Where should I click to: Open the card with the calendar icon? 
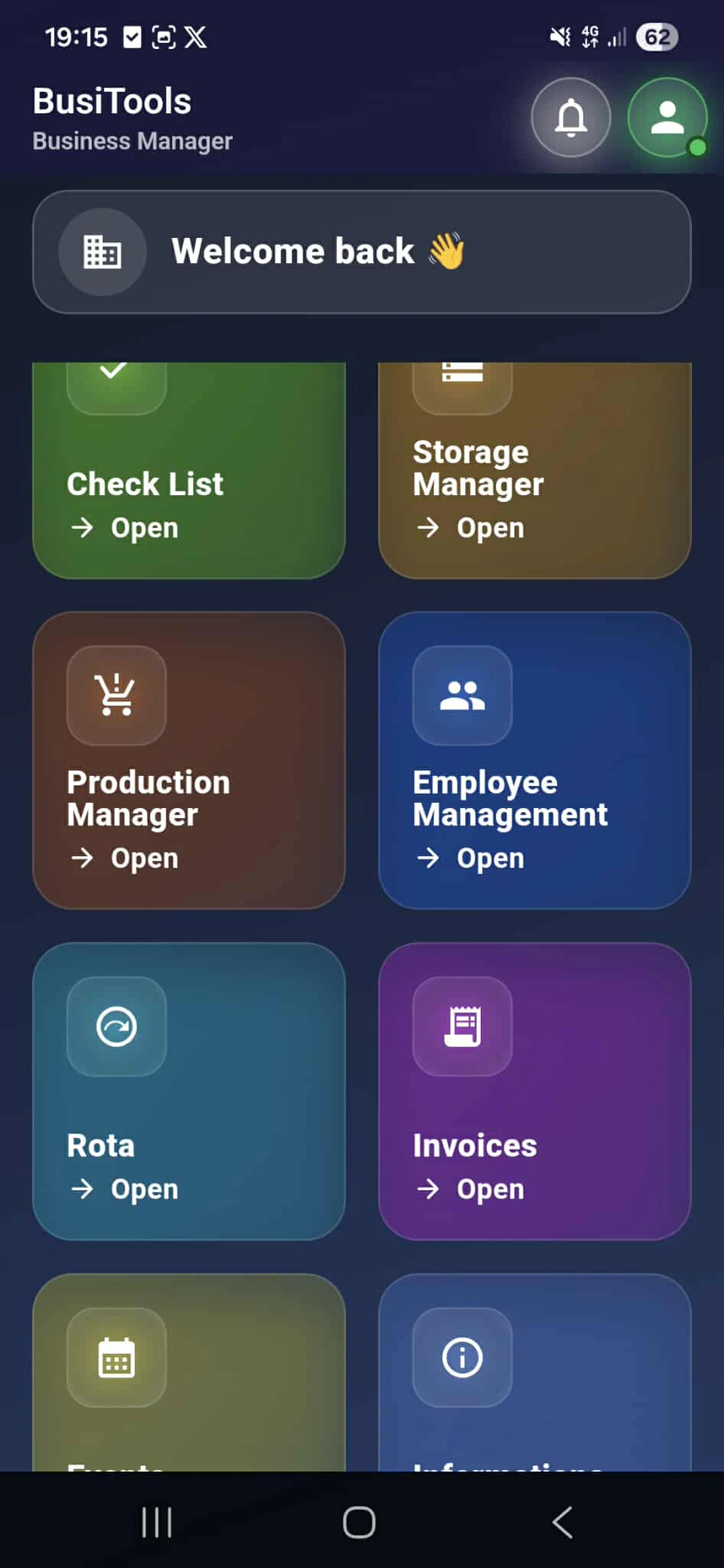click(x=189, y=1374)
